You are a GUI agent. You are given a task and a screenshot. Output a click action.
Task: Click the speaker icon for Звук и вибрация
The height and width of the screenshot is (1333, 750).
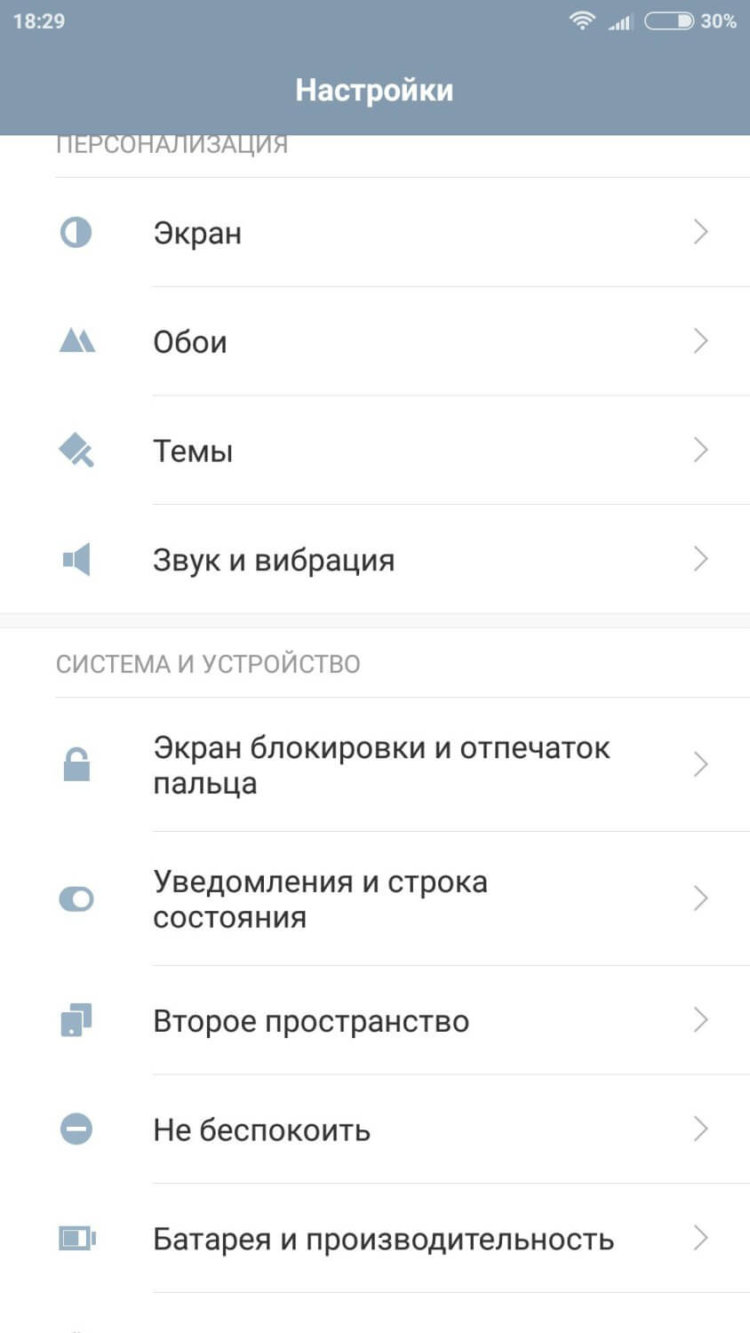pos(76,559)
